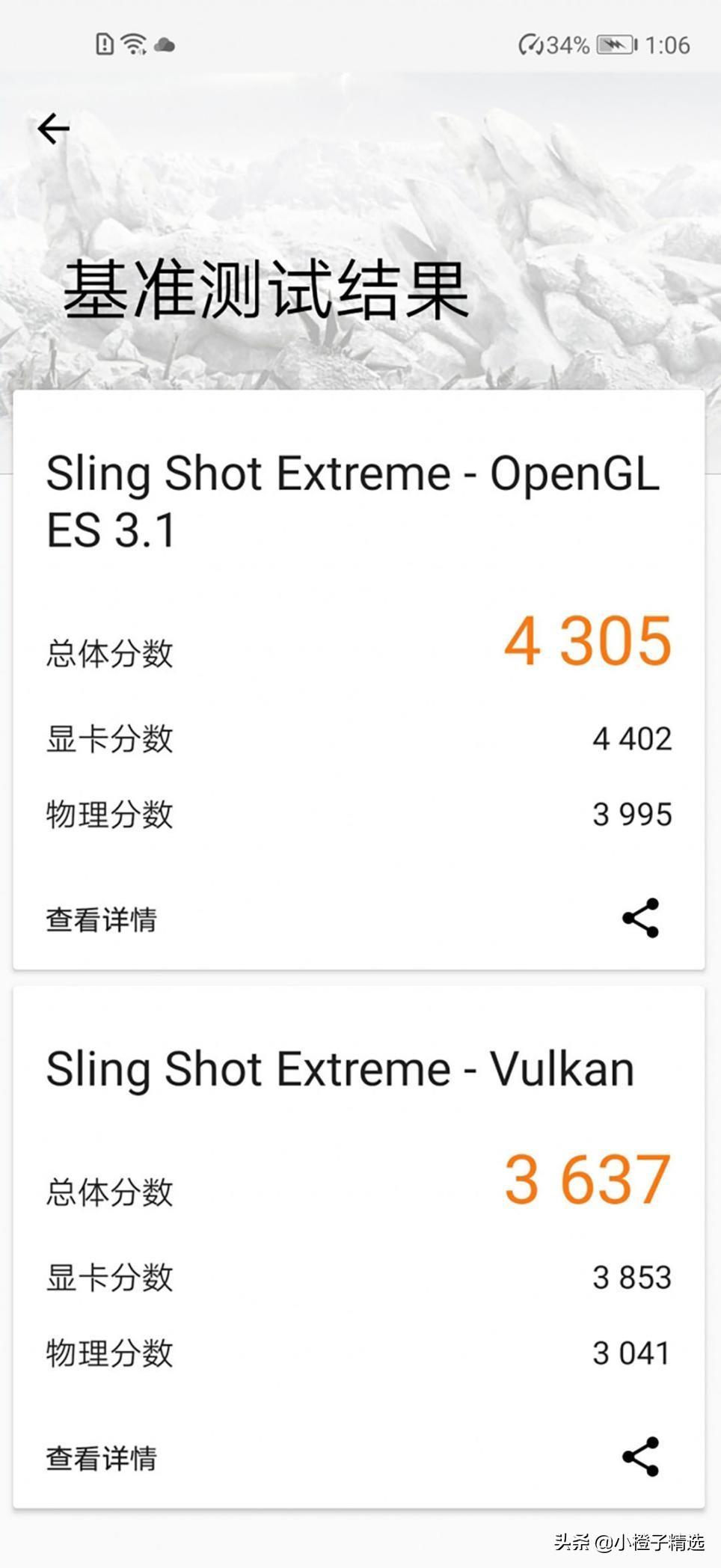This screenshot has width=721, height=1568.
Task: Go back using the arrow icon
Action: 54,129
